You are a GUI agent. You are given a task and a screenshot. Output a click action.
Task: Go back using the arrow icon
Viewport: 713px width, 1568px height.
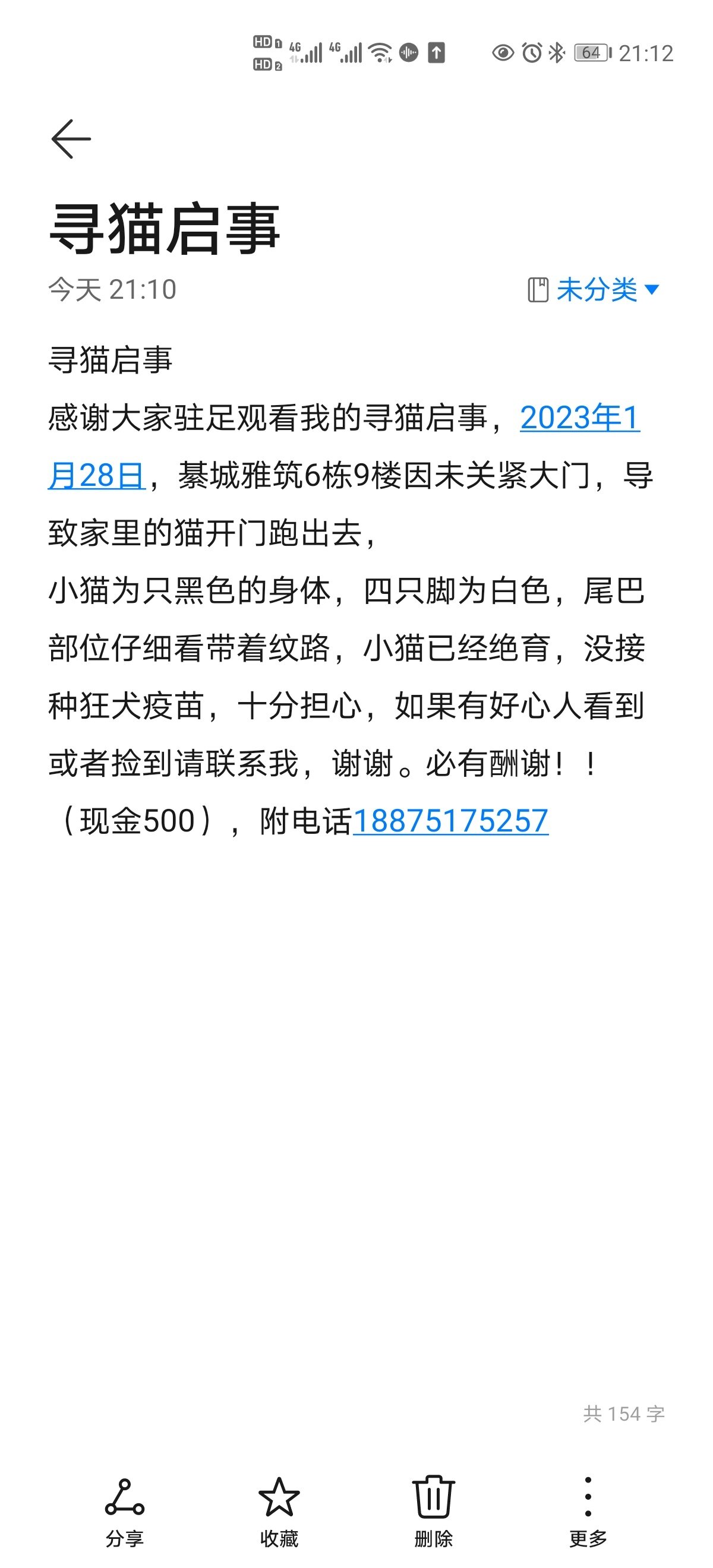tap(71, 140)
